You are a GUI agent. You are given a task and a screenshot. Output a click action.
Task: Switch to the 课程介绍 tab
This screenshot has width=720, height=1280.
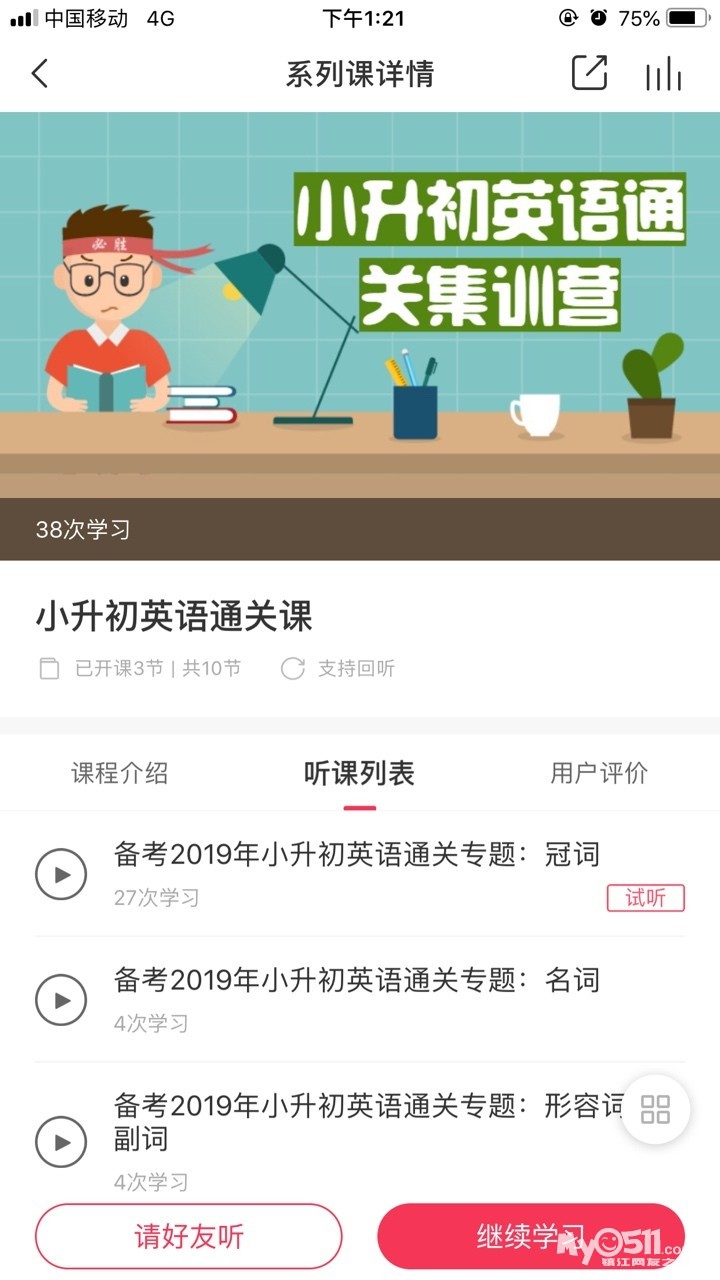point(119,773)
